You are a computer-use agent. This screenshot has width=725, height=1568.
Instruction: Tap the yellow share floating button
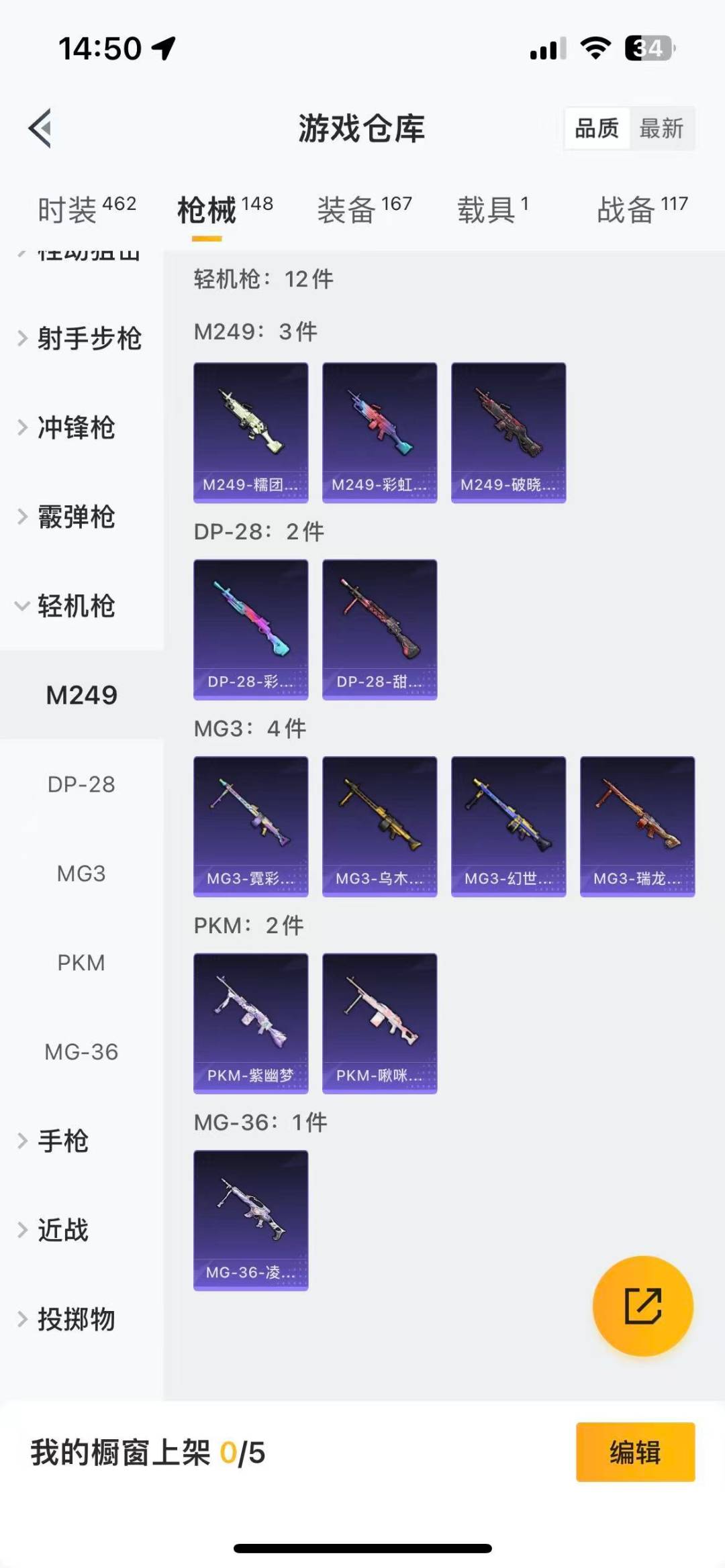pyautogui.click(x=642, y=1306)
